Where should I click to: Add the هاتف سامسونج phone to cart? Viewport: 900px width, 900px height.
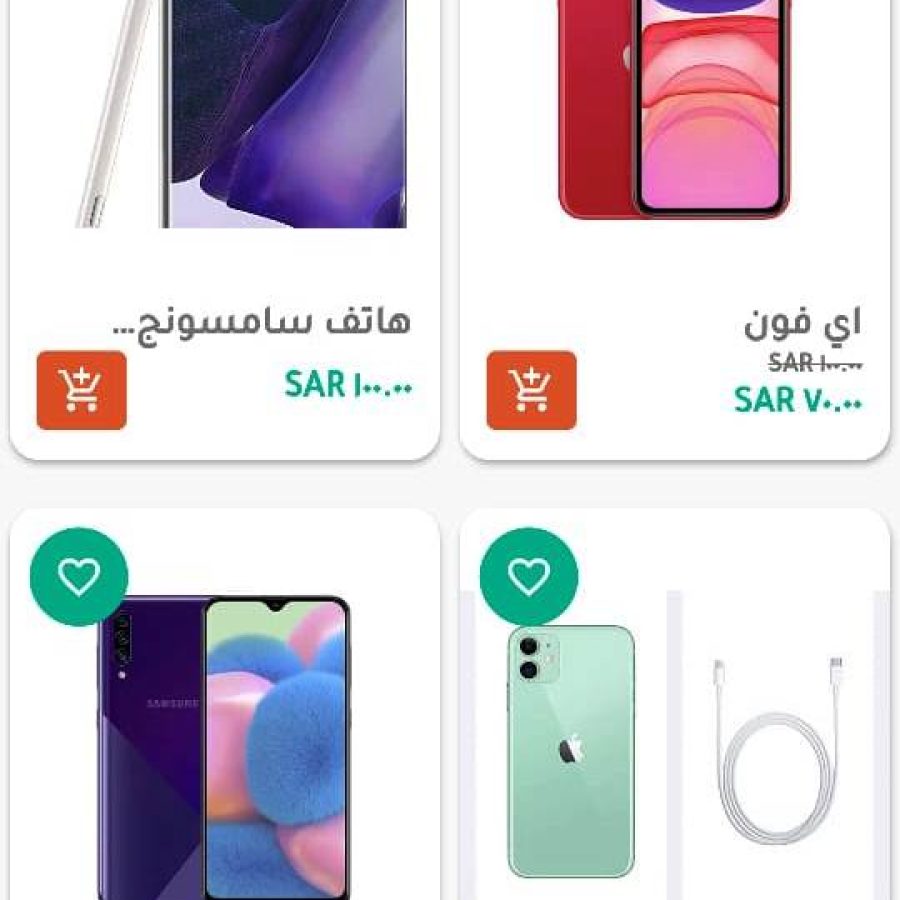click(81, 390)
